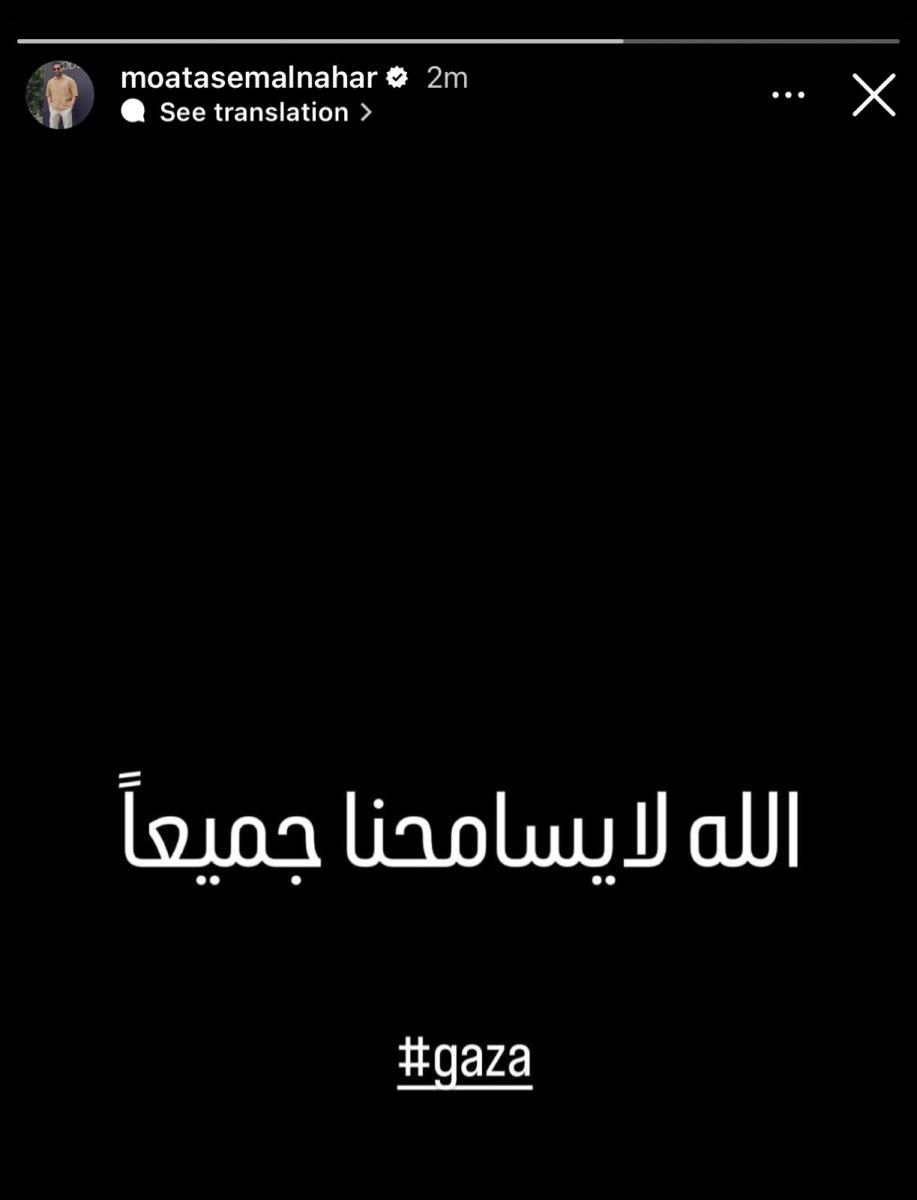The height and width of the screenshot is (1200, 917).
Task: Tap the moatasemalnahar username
Action: [x=248, y=78]
